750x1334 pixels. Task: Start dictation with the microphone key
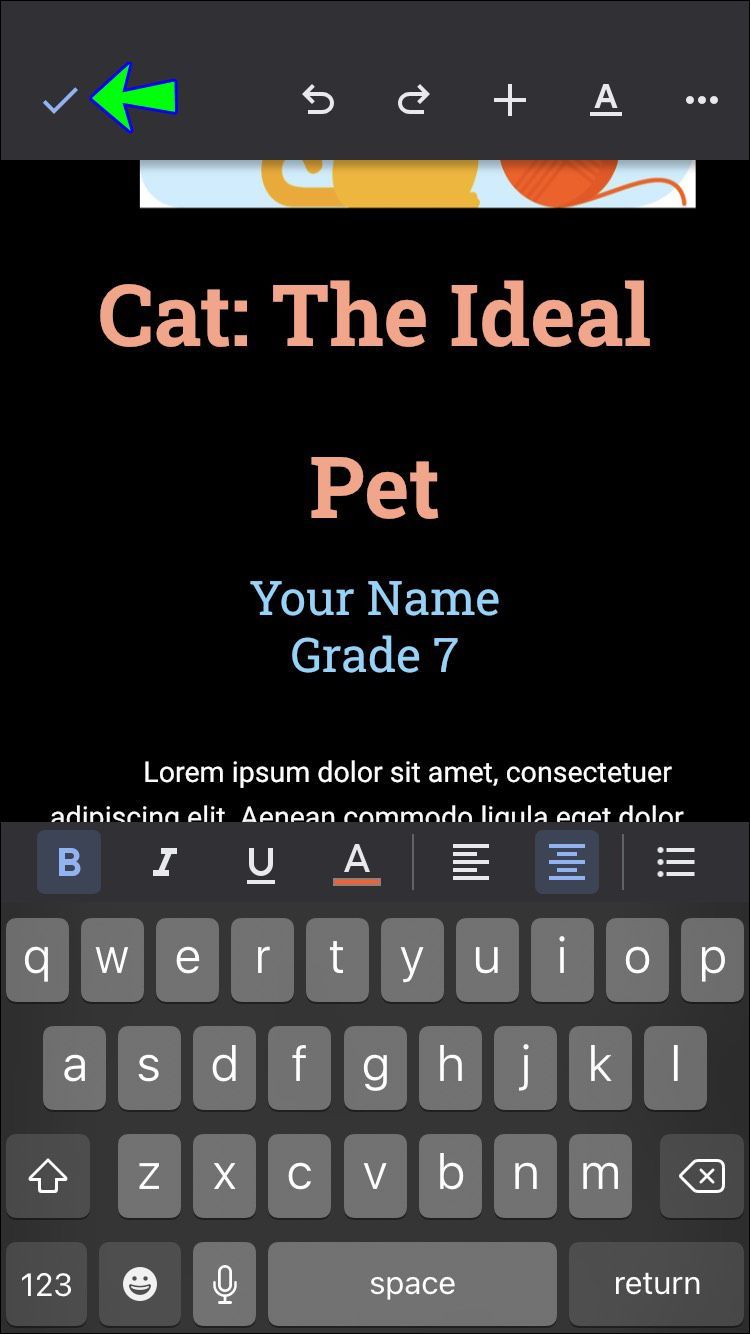[225, 1284]
